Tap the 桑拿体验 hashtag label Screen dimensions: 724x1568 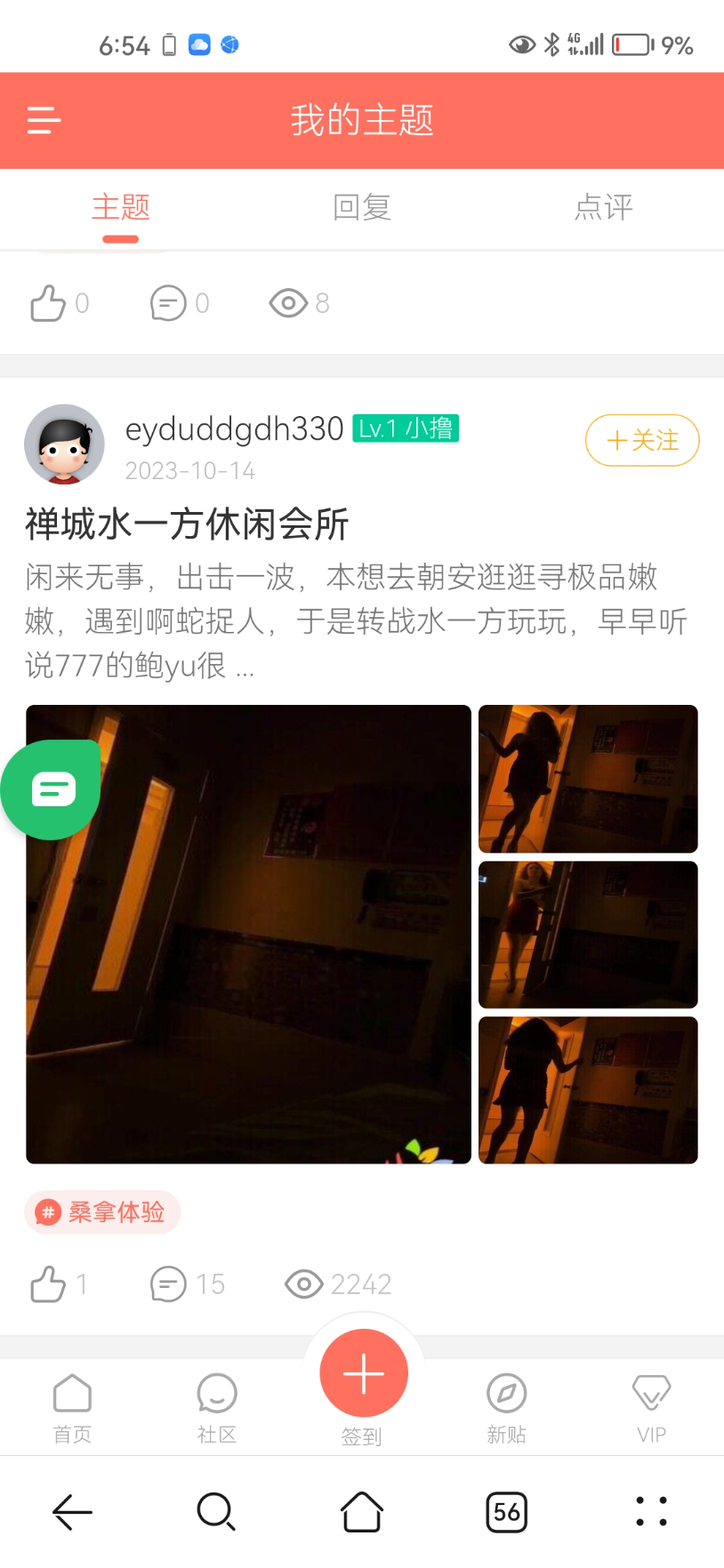pyautogui.click(x=101, y=1212)
